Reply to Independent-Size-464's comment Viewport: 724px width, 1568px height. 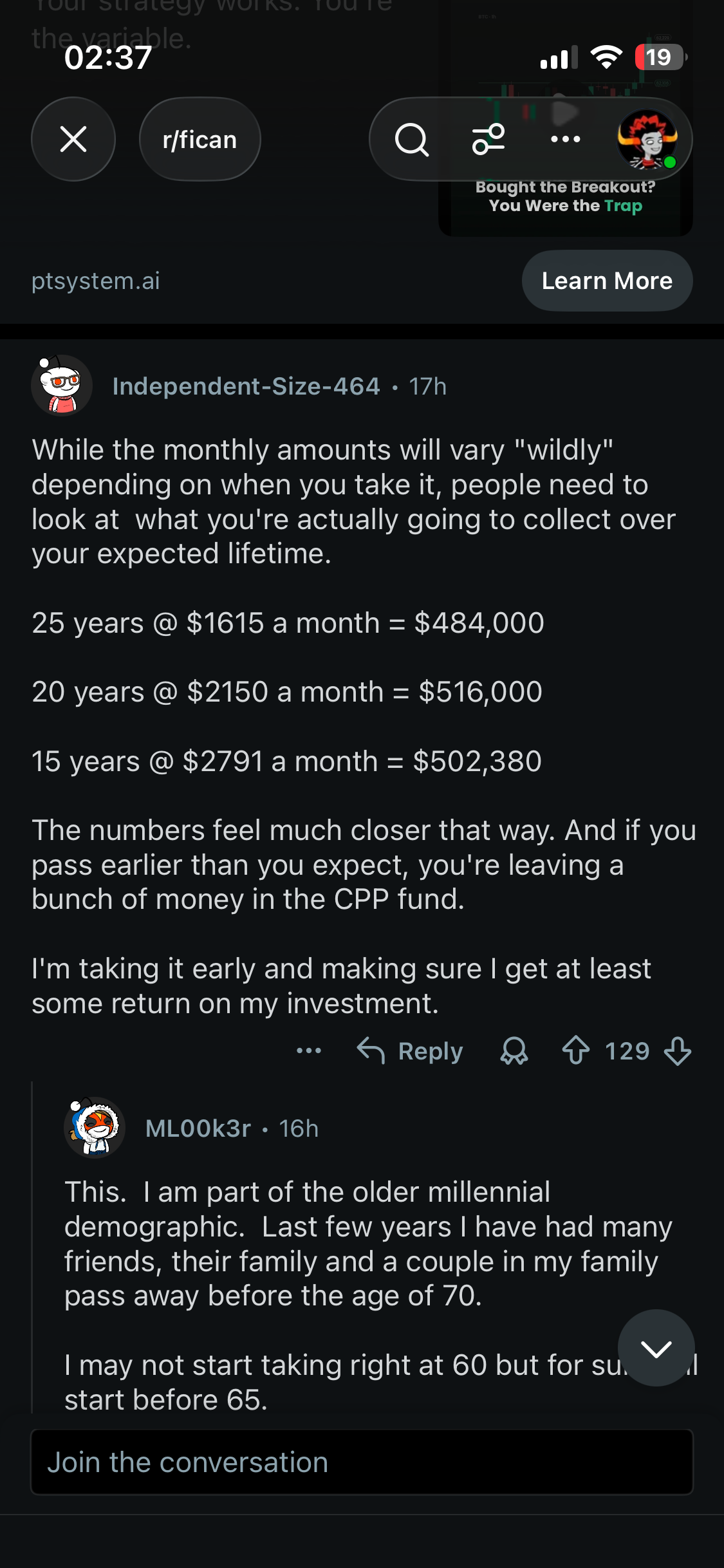(x=410, y=1051)
